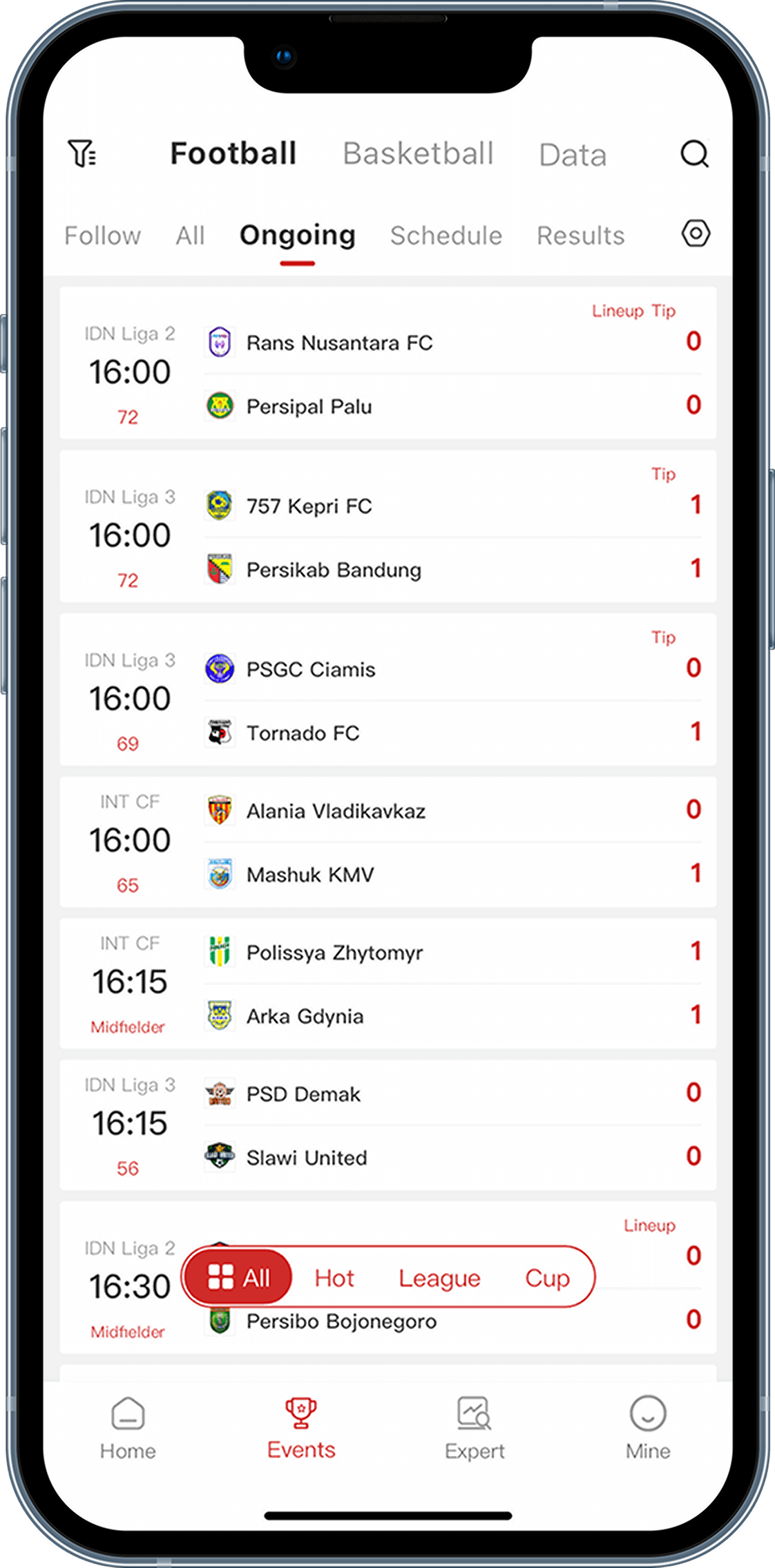Switch to the Data tab
The image size is (775, 1568).
pyautogui.click(x=572, y=155)
